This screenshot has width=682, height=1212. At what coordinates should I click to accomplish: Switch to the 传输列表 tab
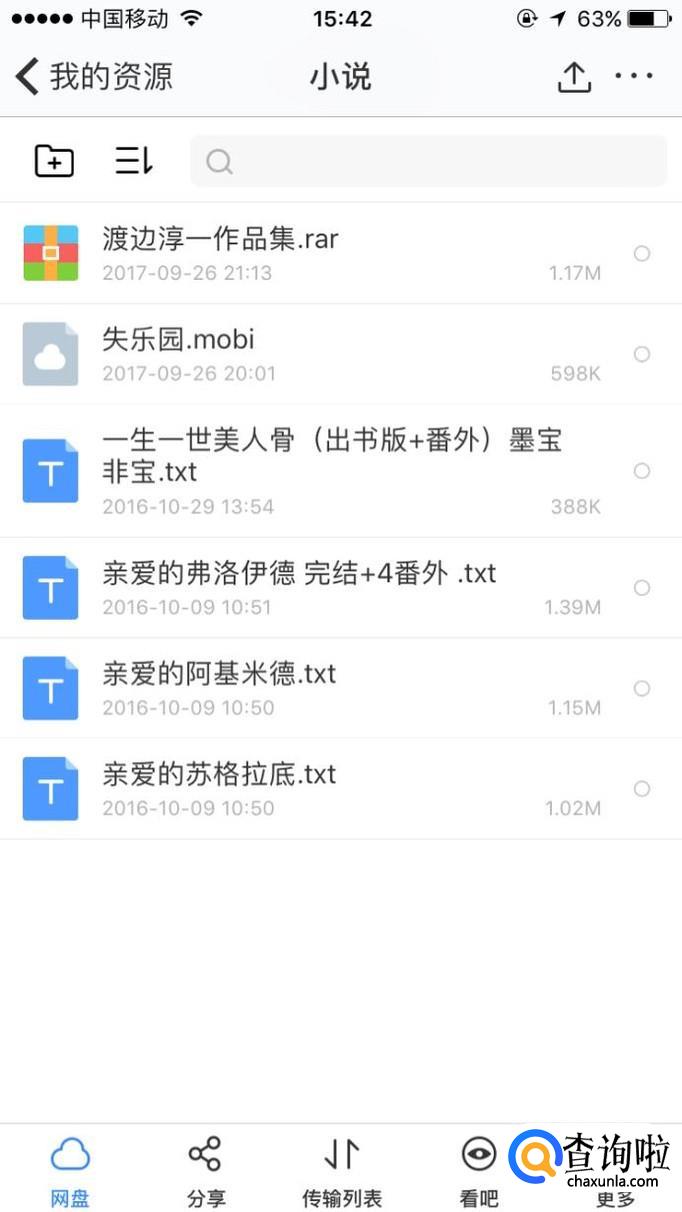point(342,1168)
